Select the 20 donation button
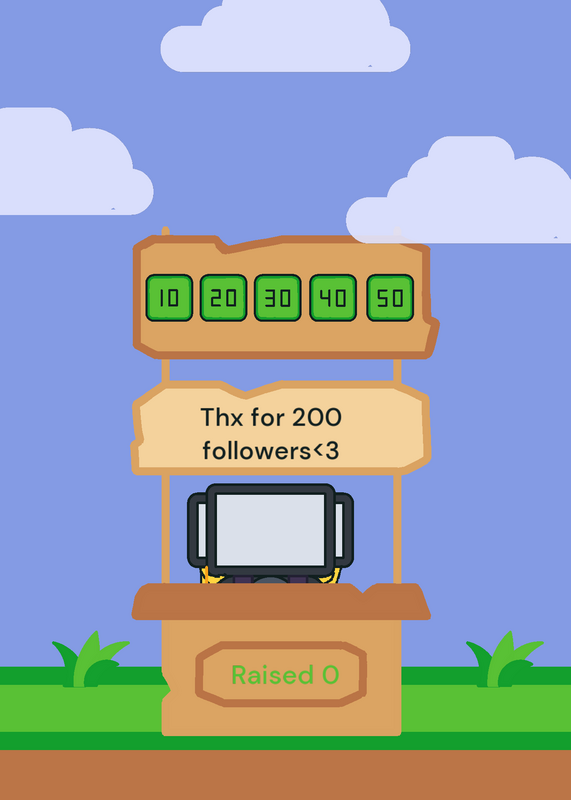The width and height of the screenshot is (571, 800). 224,298
